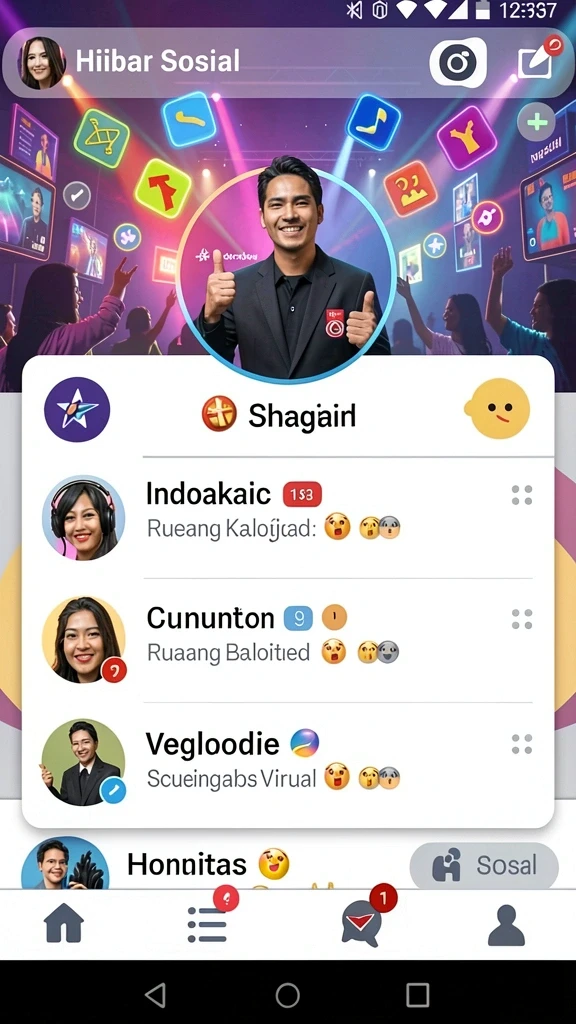Tap the yellow smiley face icon
This screenshot has width=576, height=1024.
coord(498,409)
